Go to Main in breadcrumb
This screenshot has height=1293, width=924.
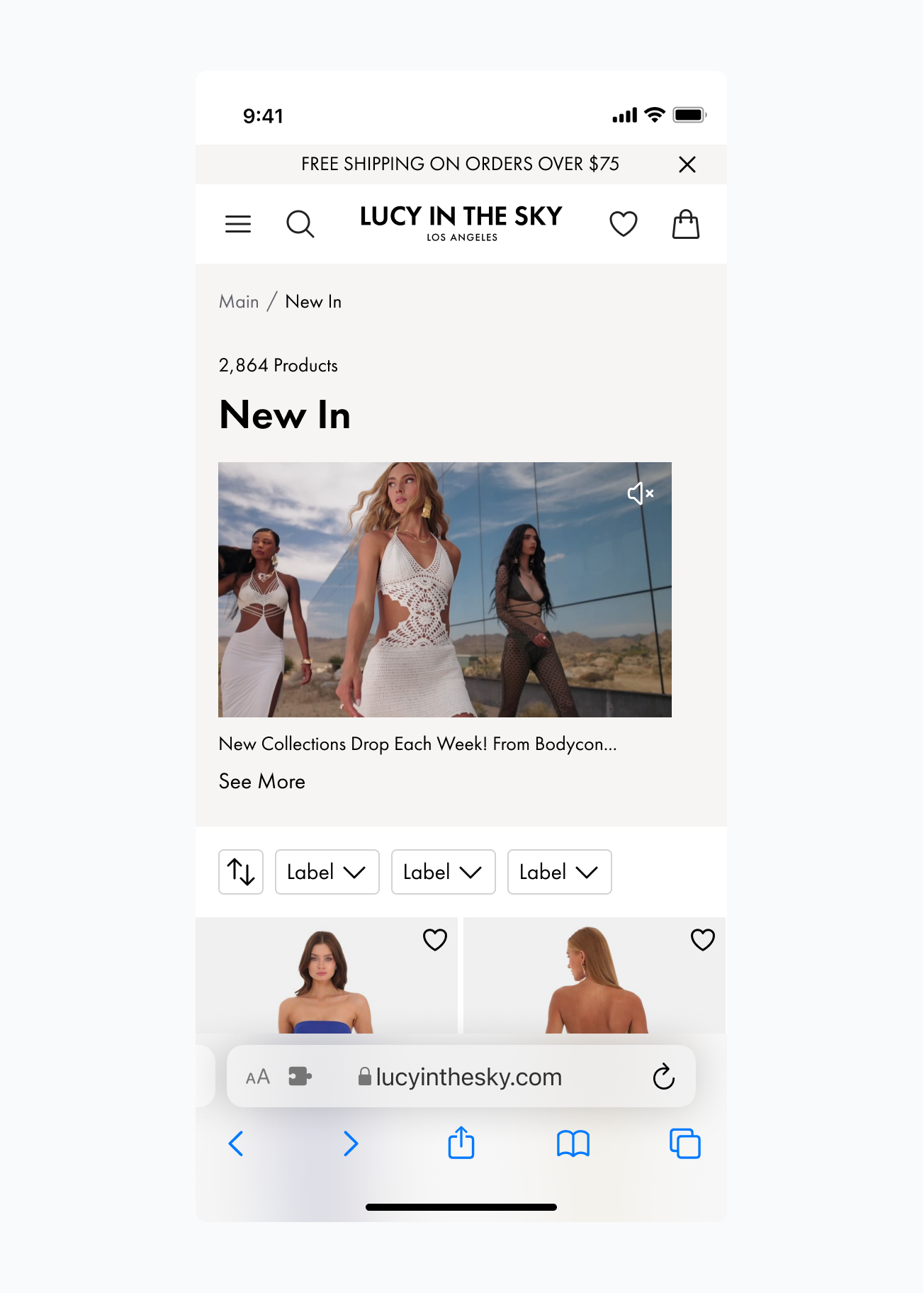(x=239, y=302)
